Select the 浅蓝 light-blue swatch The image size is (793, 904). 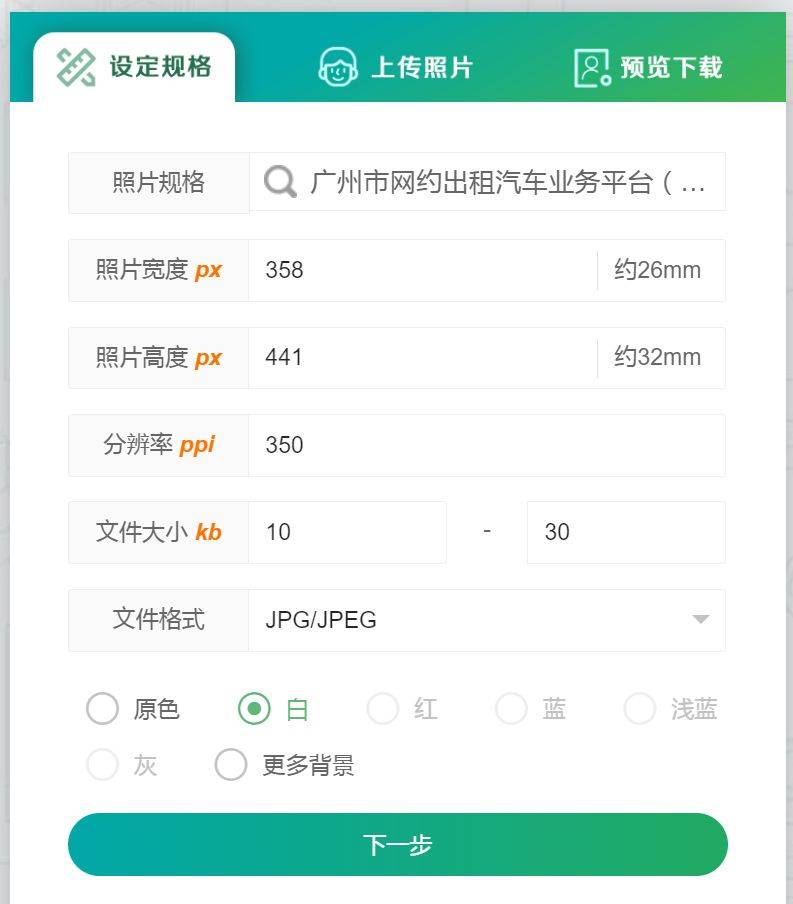(x=639, y=709)
